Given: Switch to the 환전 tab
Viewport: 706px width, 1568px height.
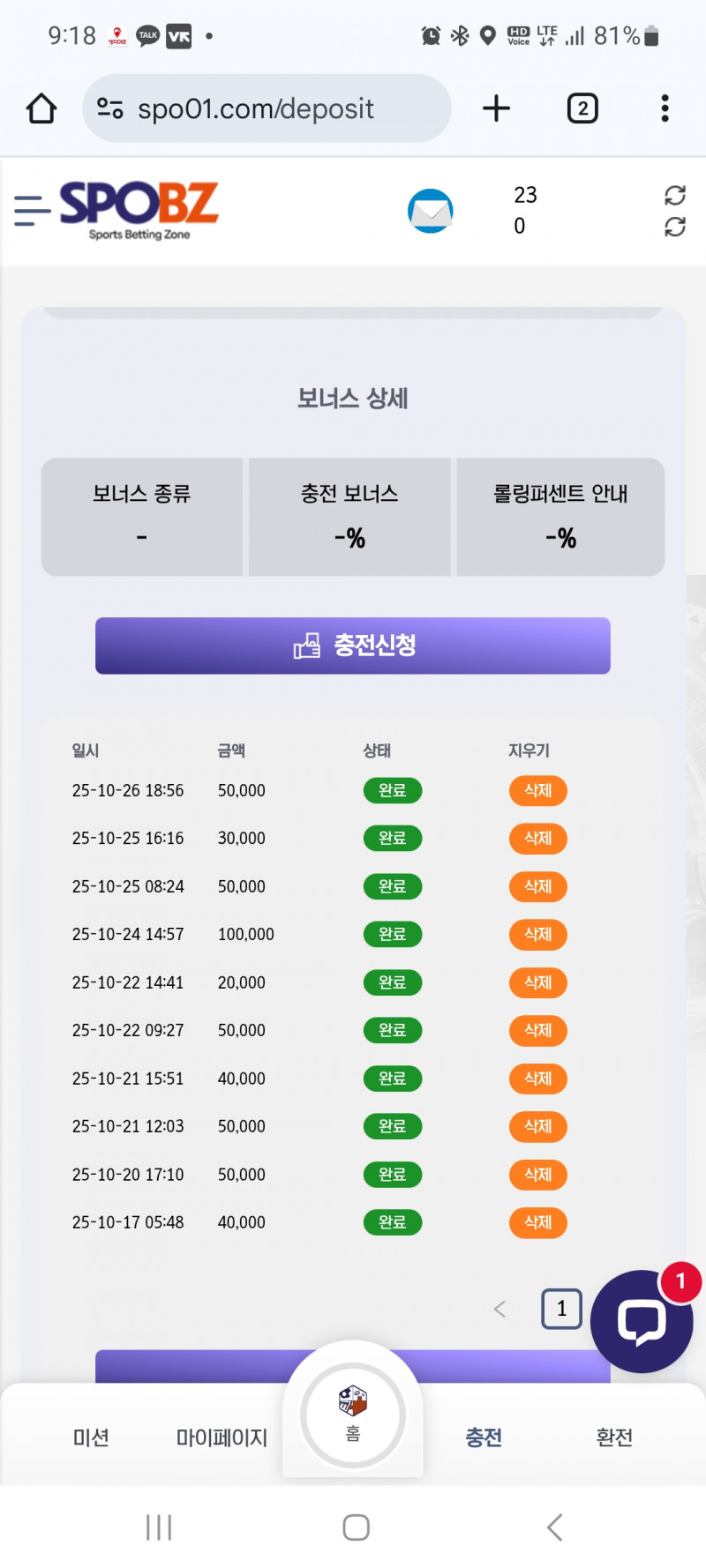Looking at the screenshot, I should pos(614,1437).
